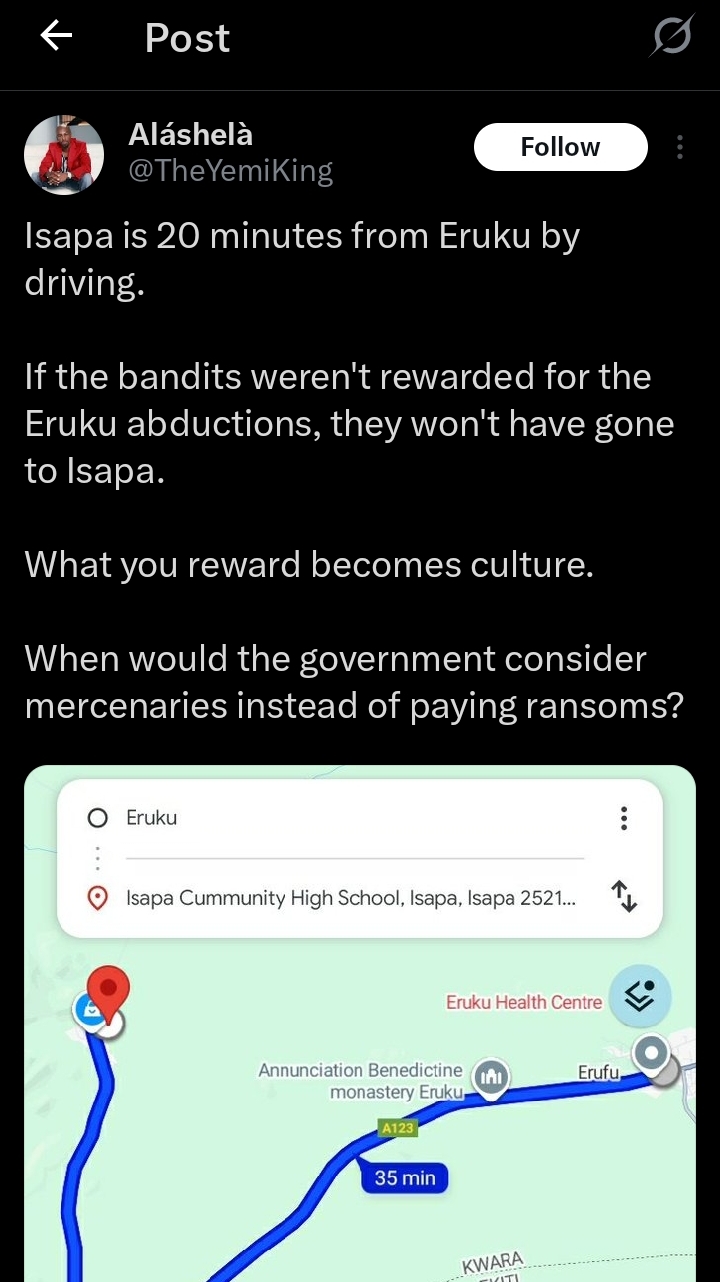Open the post's overflow menu
Screen dimensions: 720x1282
(680, 147)
